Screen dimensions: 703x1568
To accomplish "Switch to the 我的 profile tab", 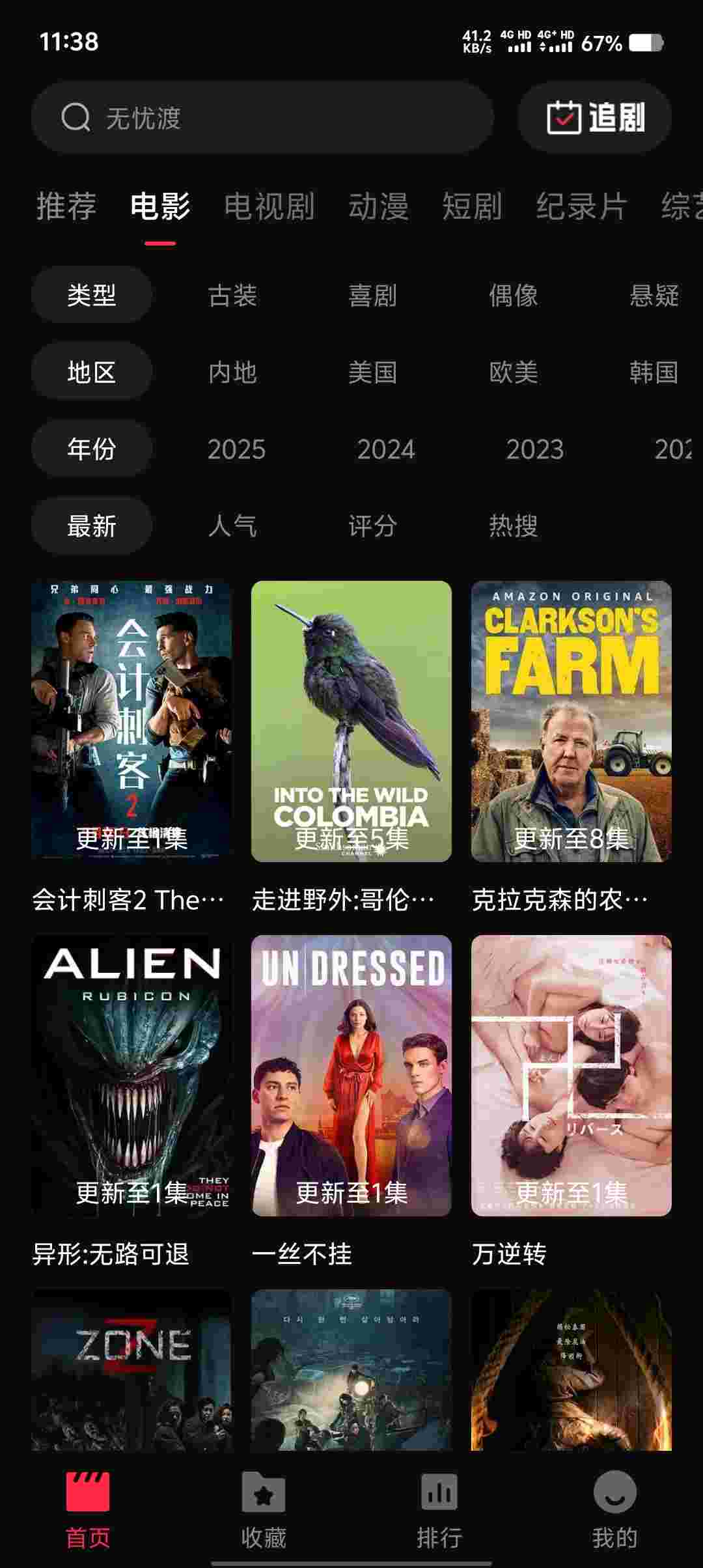I will (x=614, y=1509).
